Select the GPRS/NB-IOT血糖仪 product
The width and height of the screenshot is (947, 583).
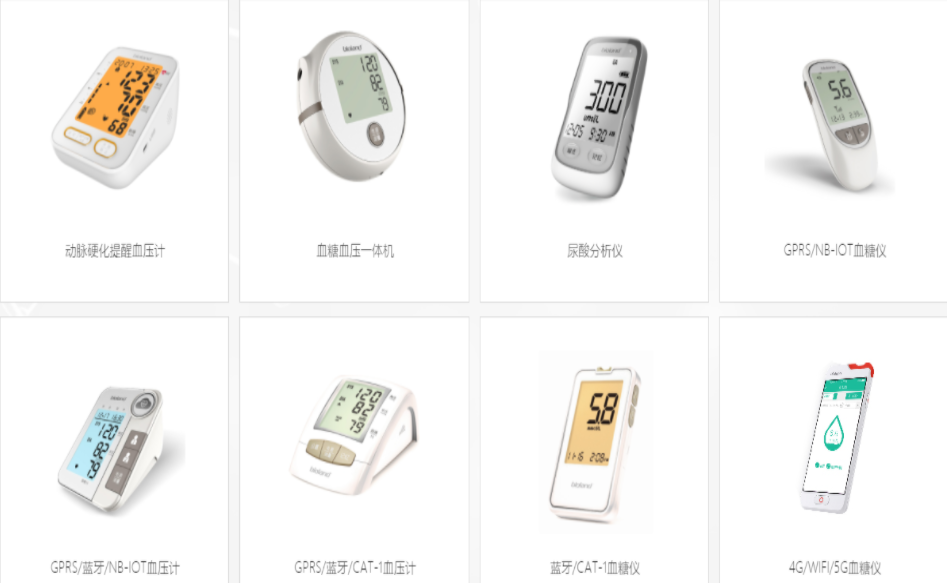pyautogui.click(x=834, y=150)
